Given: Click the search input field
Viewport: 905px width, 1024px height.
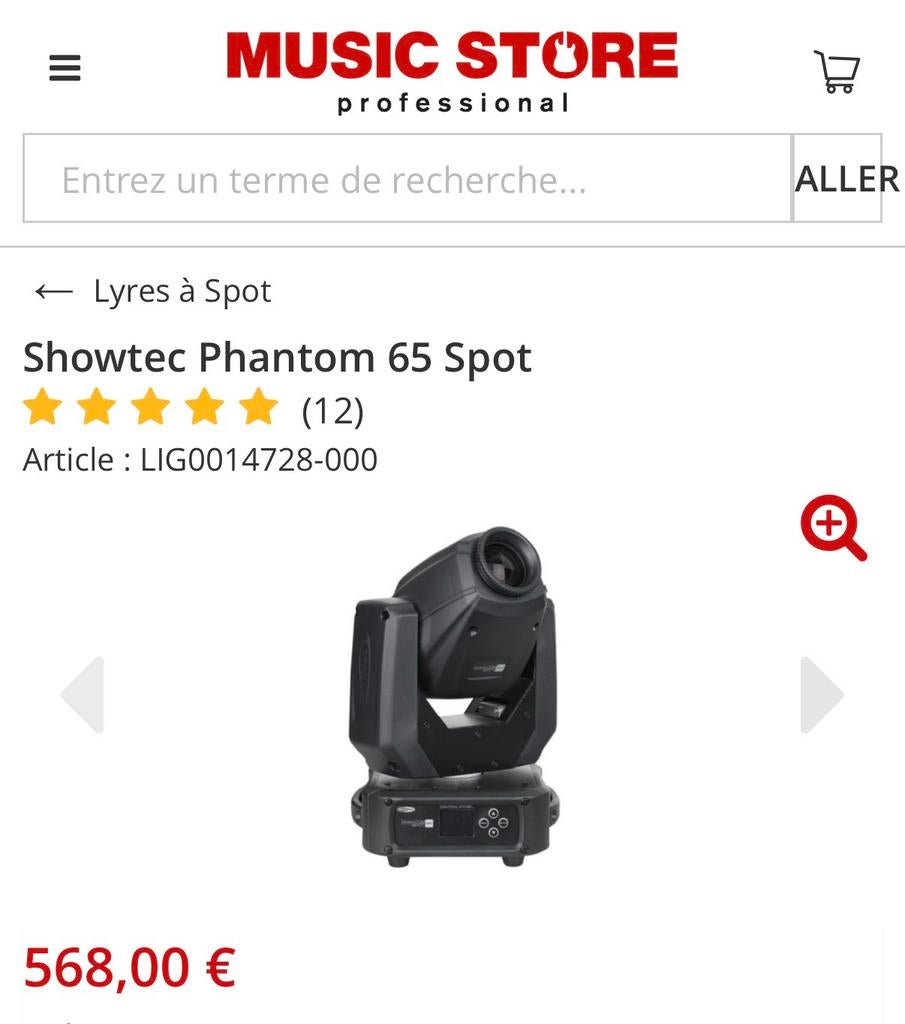Looking at the screenshot, I should coord(400,180).
